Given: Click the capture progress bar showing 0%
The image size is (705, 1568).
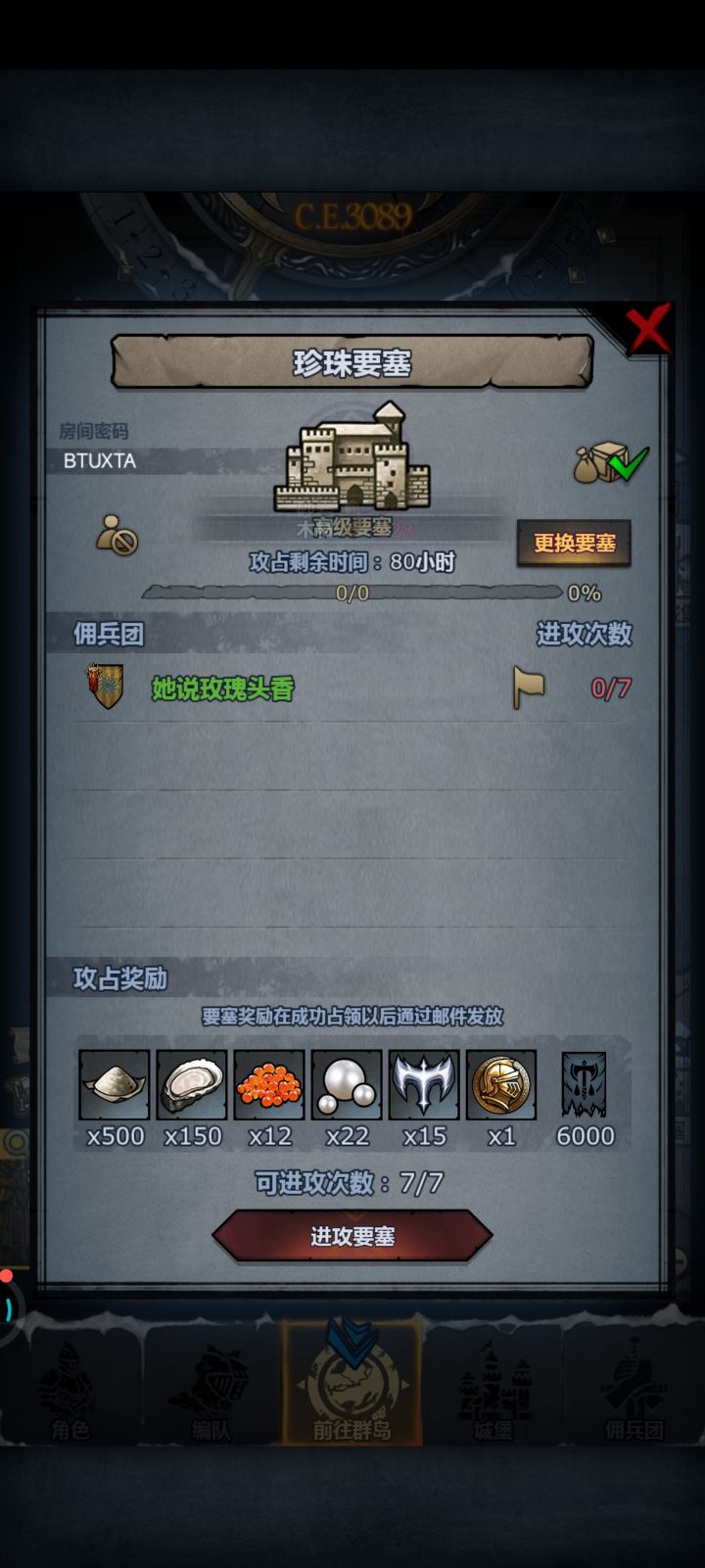Looking at the screenshot, I should click(x=352, y=593).
